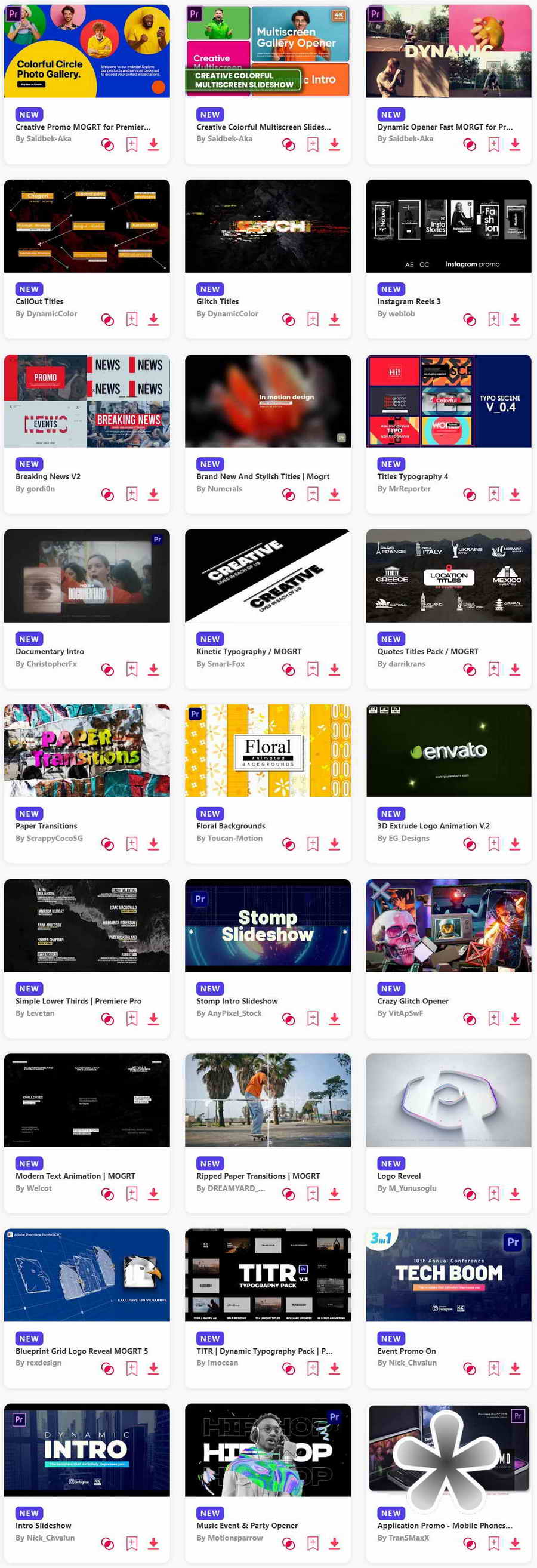
Task: Add 3D Extrude Logo Animation to collection
Action: (x=470, y=844)
